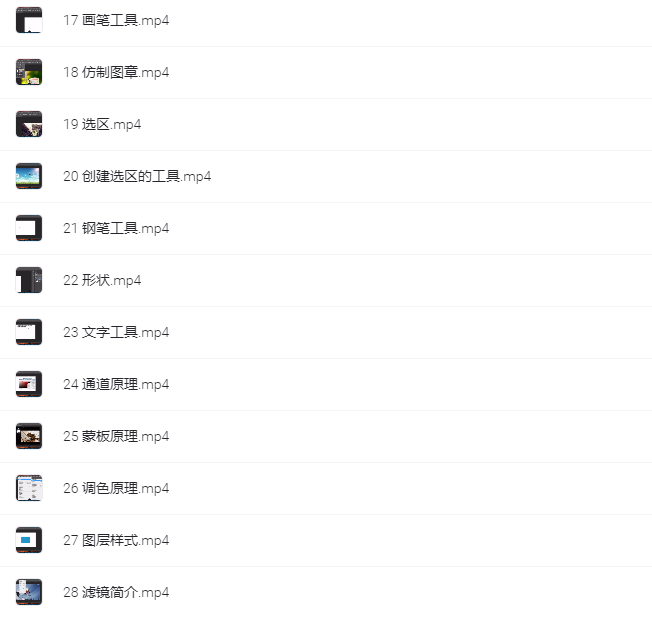Select 25 蒙板原理.mp4
652x626 pixels.
pos(116,436)
